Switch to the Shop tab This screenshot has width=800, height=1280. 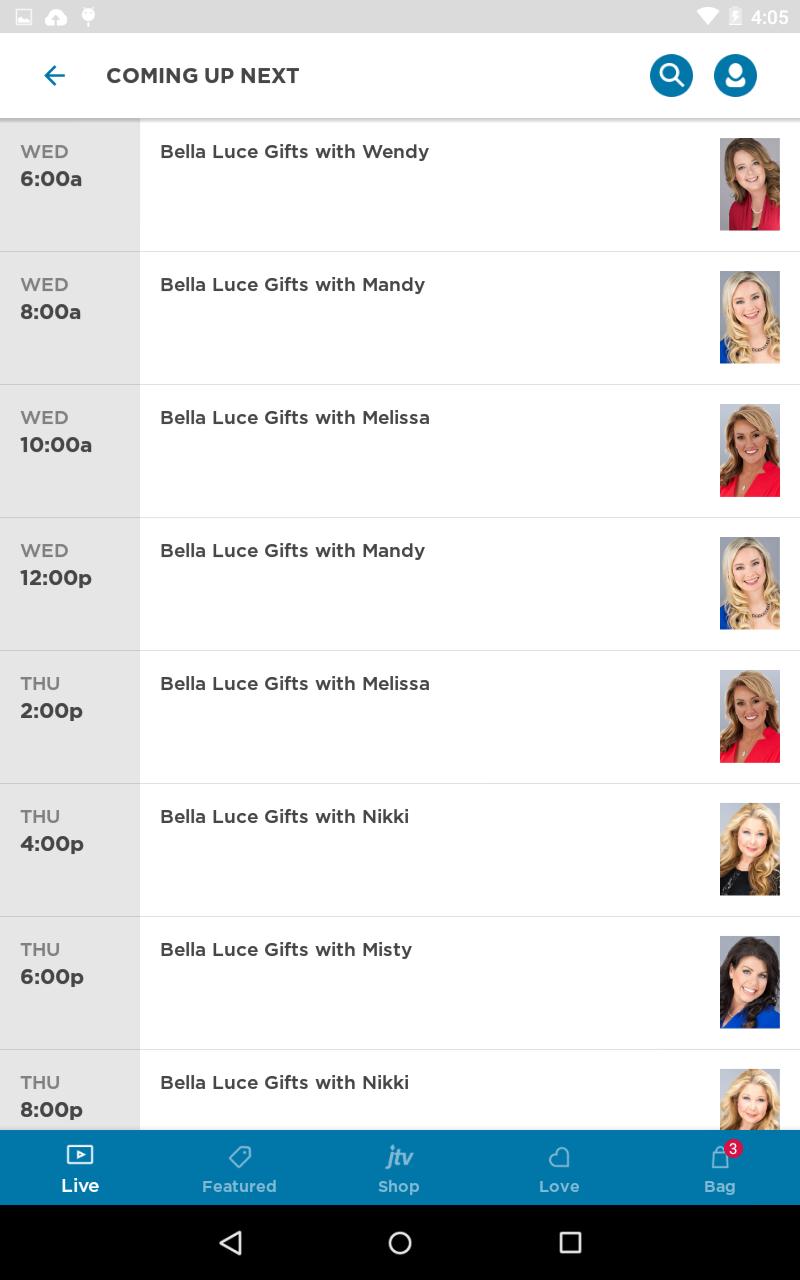(399, 1168)
